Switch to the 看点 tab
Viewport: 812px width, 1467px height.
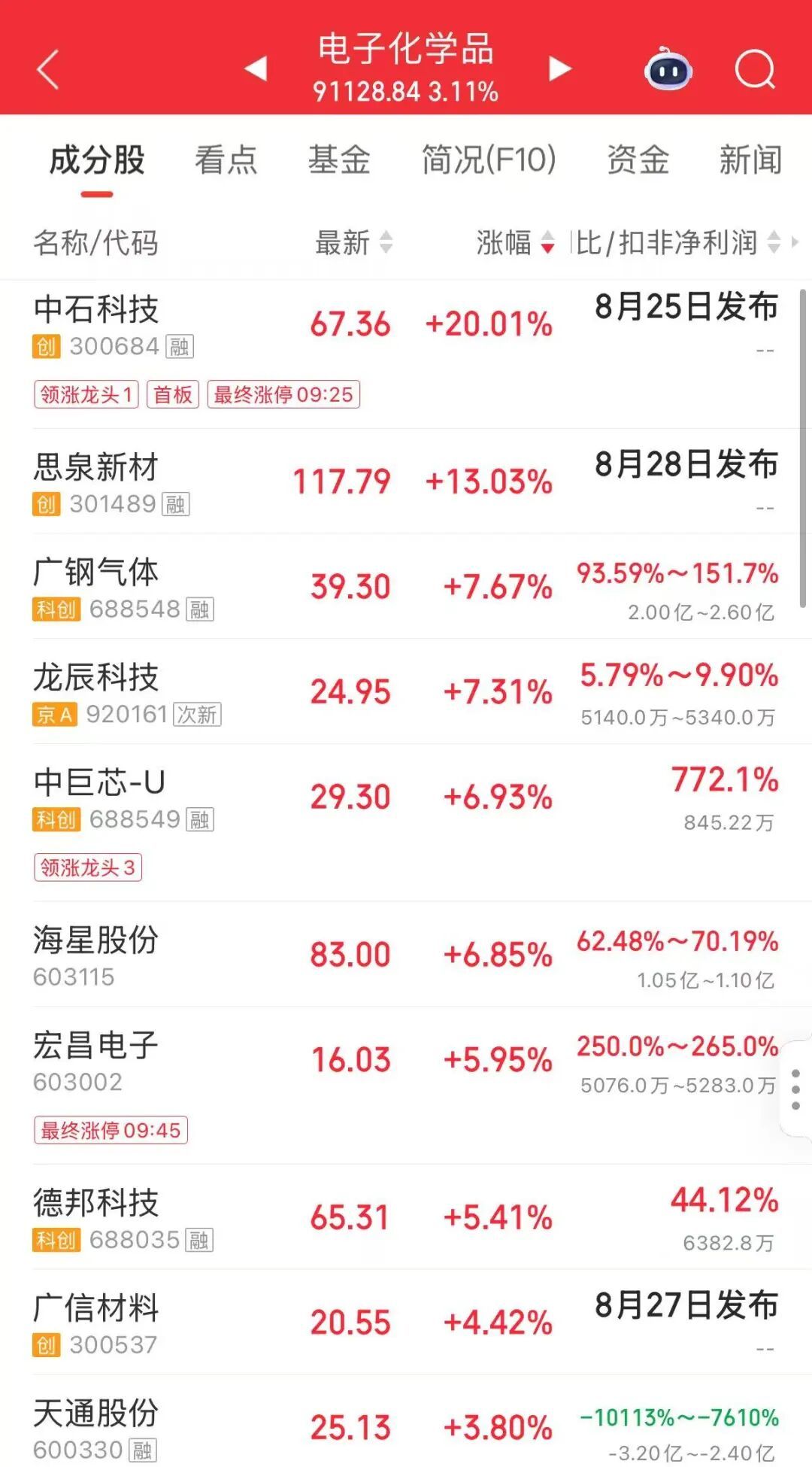(226, 159)
